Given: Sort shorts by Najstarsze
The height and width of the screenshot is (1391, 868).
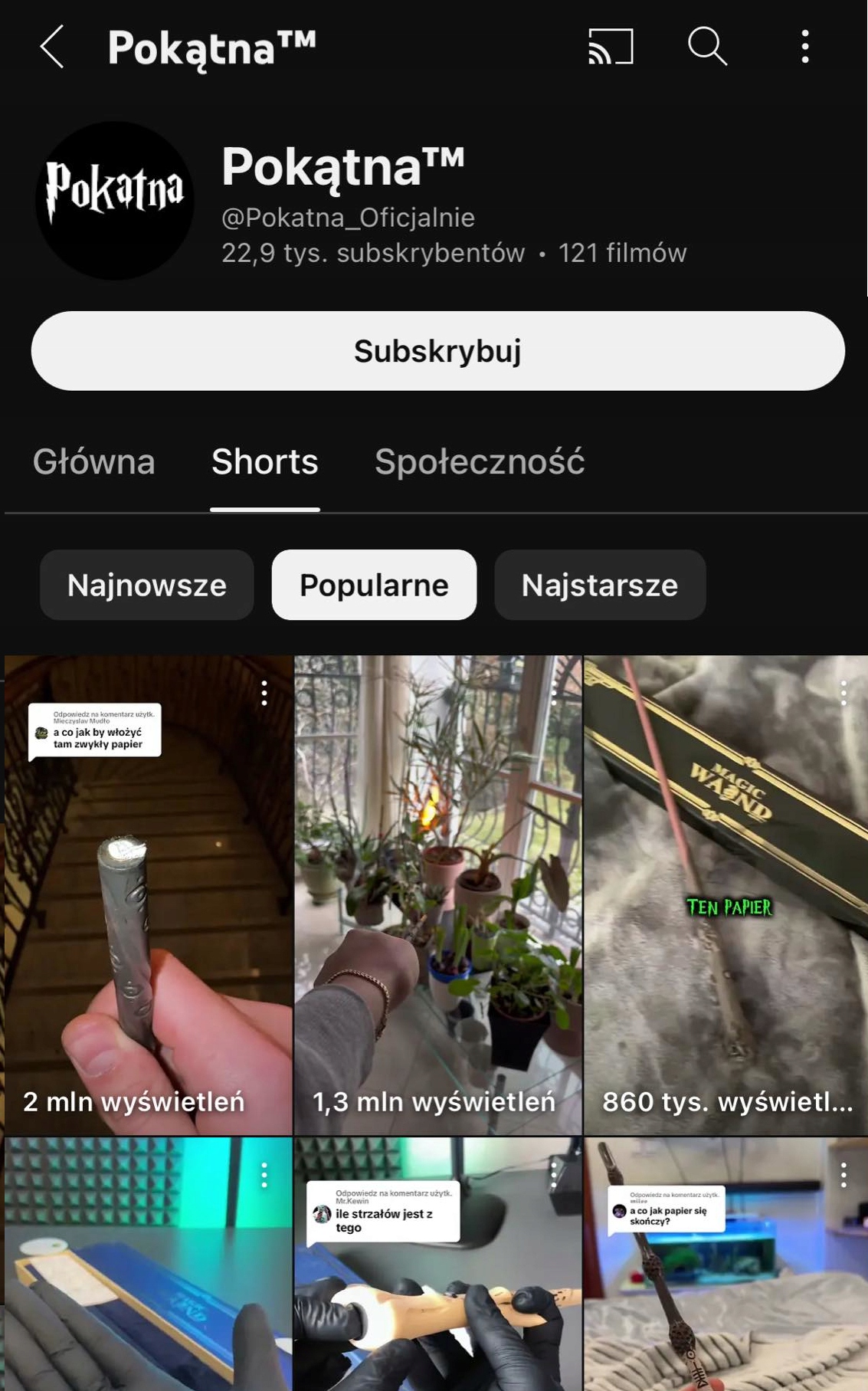Looking at the screenshot, I should click(600, 586).
